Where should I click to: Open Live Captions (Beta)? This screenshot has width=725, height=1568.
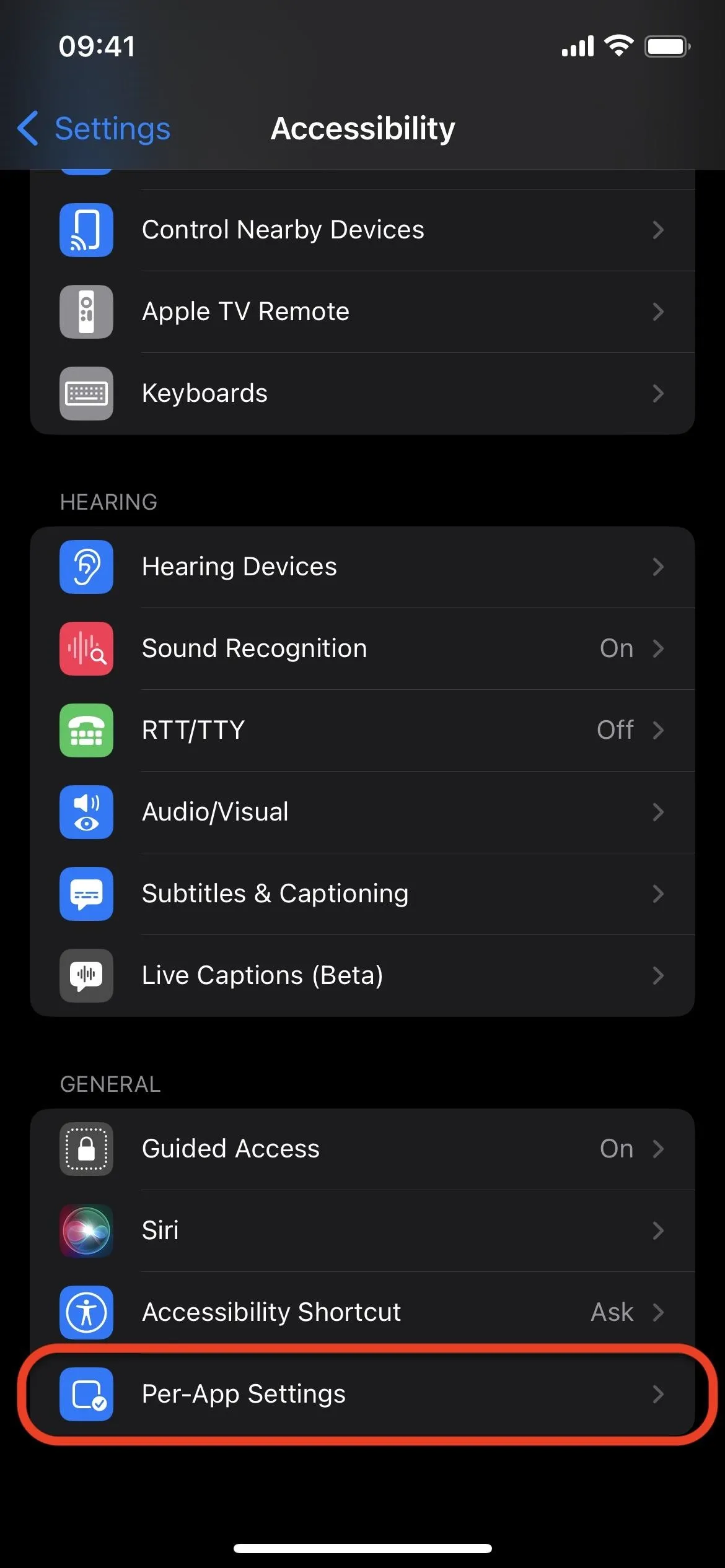point(362,975)
